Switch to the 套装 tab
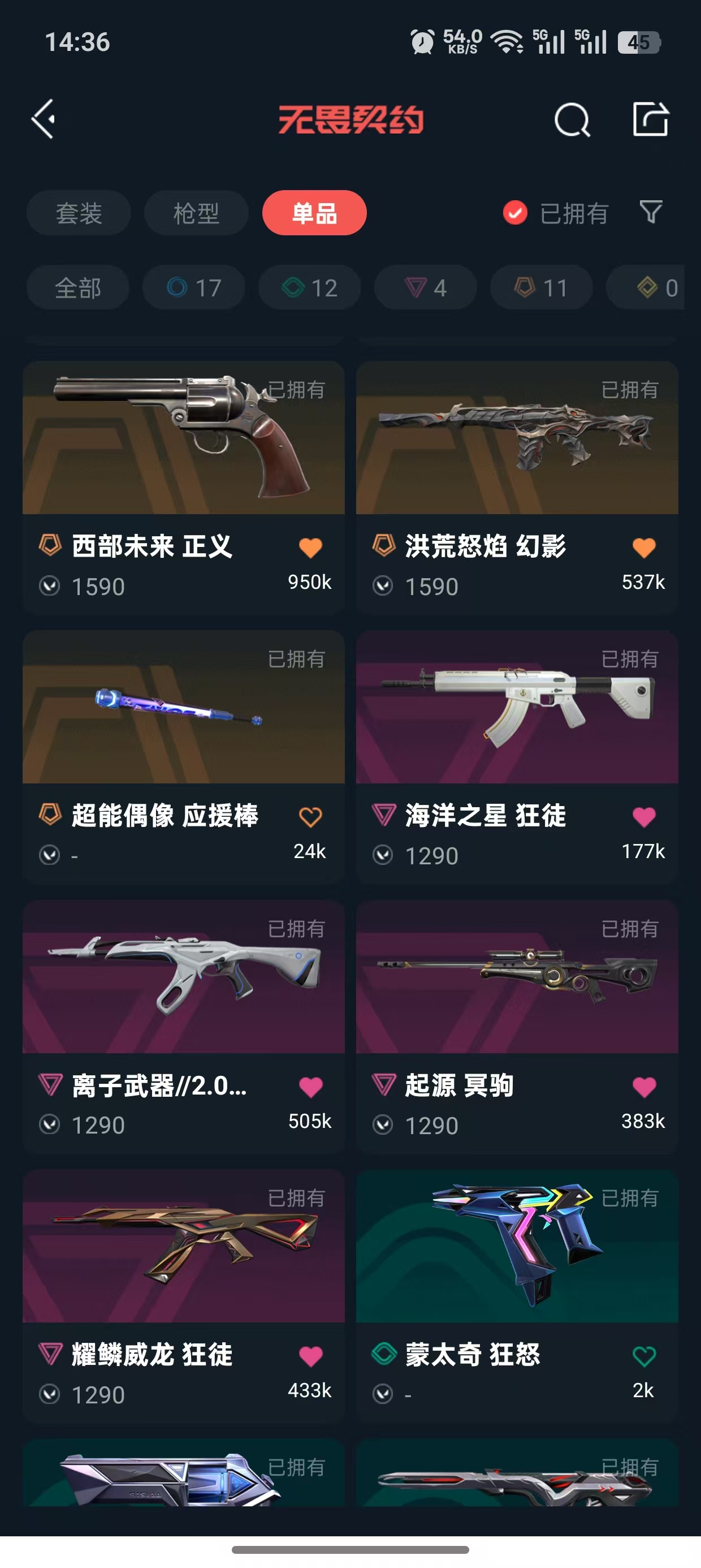The image size is (701, 1568). [79, 213]
